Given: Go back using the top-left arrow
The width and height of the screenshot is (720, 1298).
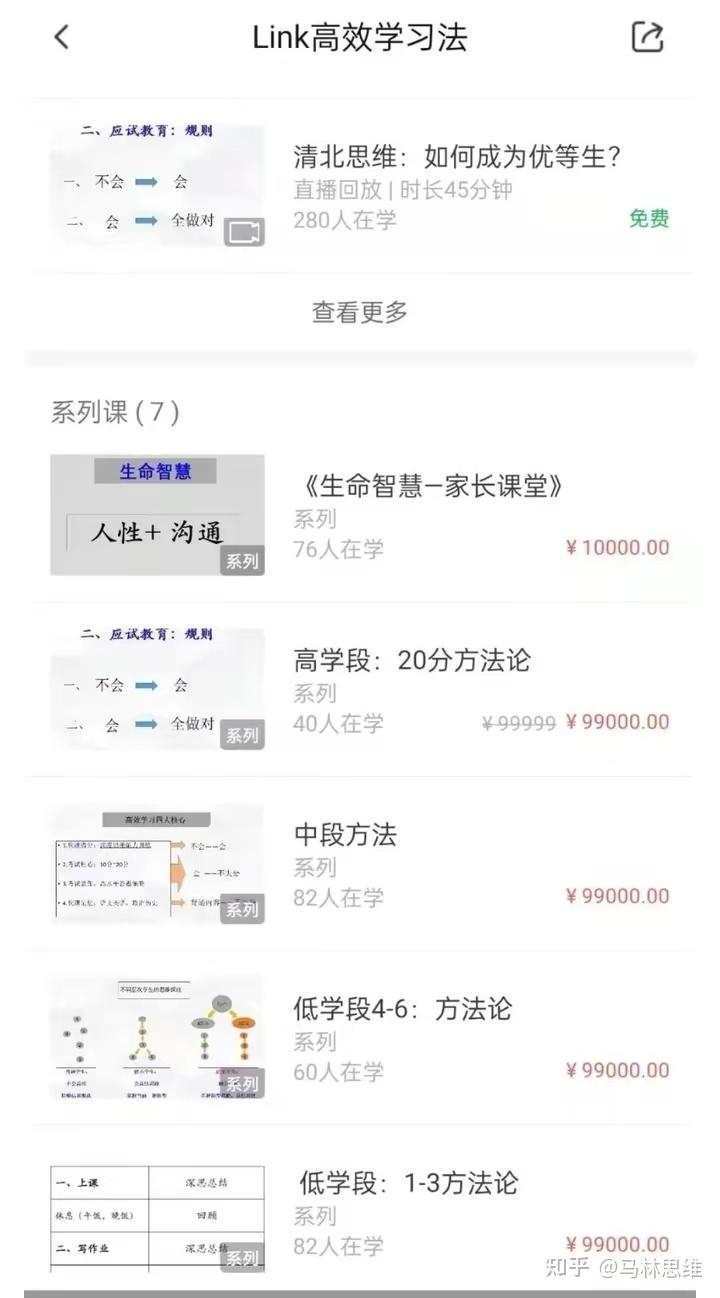Looking at the screenshot, I should 62,38.
